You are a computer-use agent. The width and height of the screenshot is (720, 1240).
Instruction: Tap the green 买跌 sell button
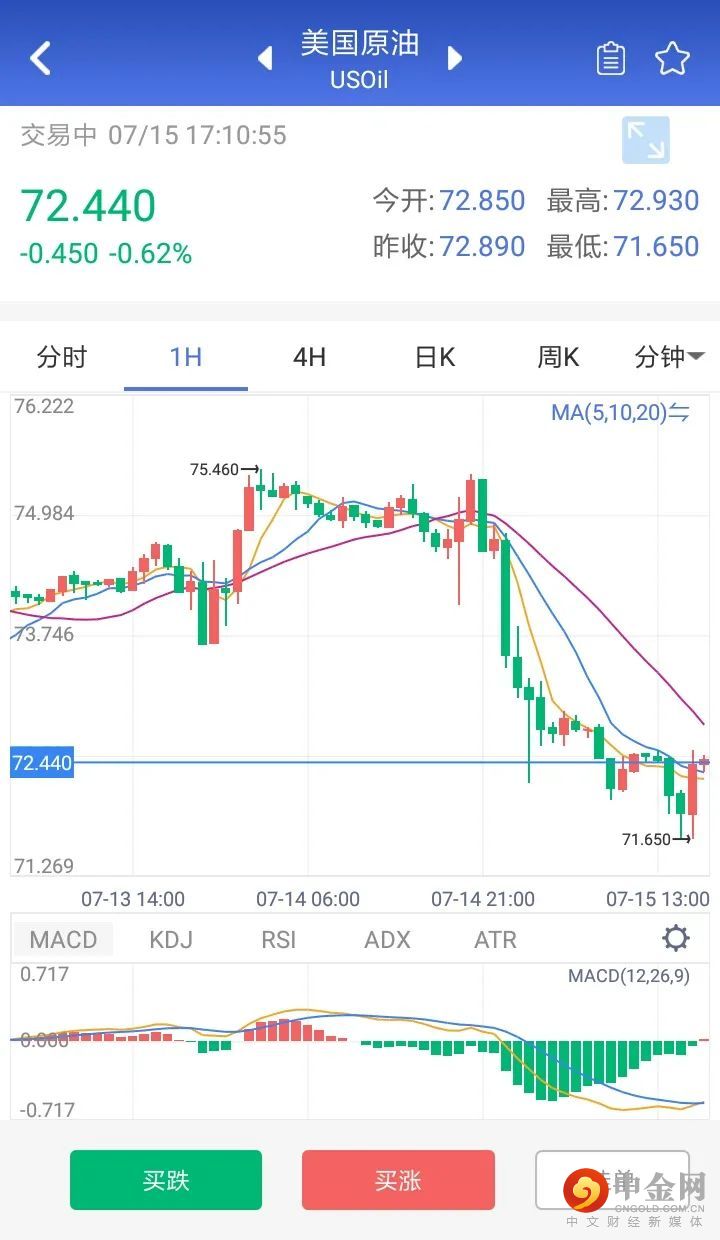[x=166, y=1180]
